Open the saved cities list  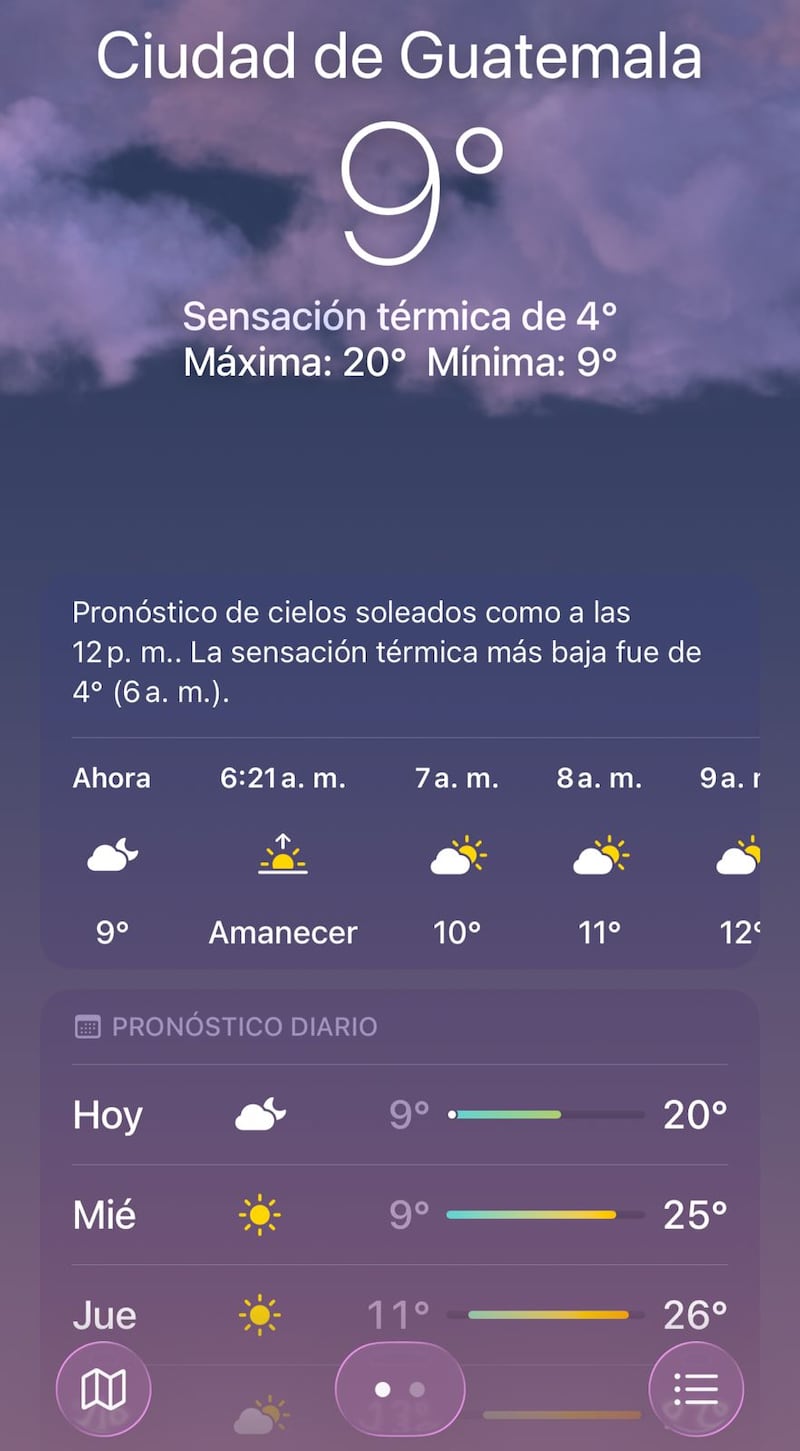click(696, 1389)
